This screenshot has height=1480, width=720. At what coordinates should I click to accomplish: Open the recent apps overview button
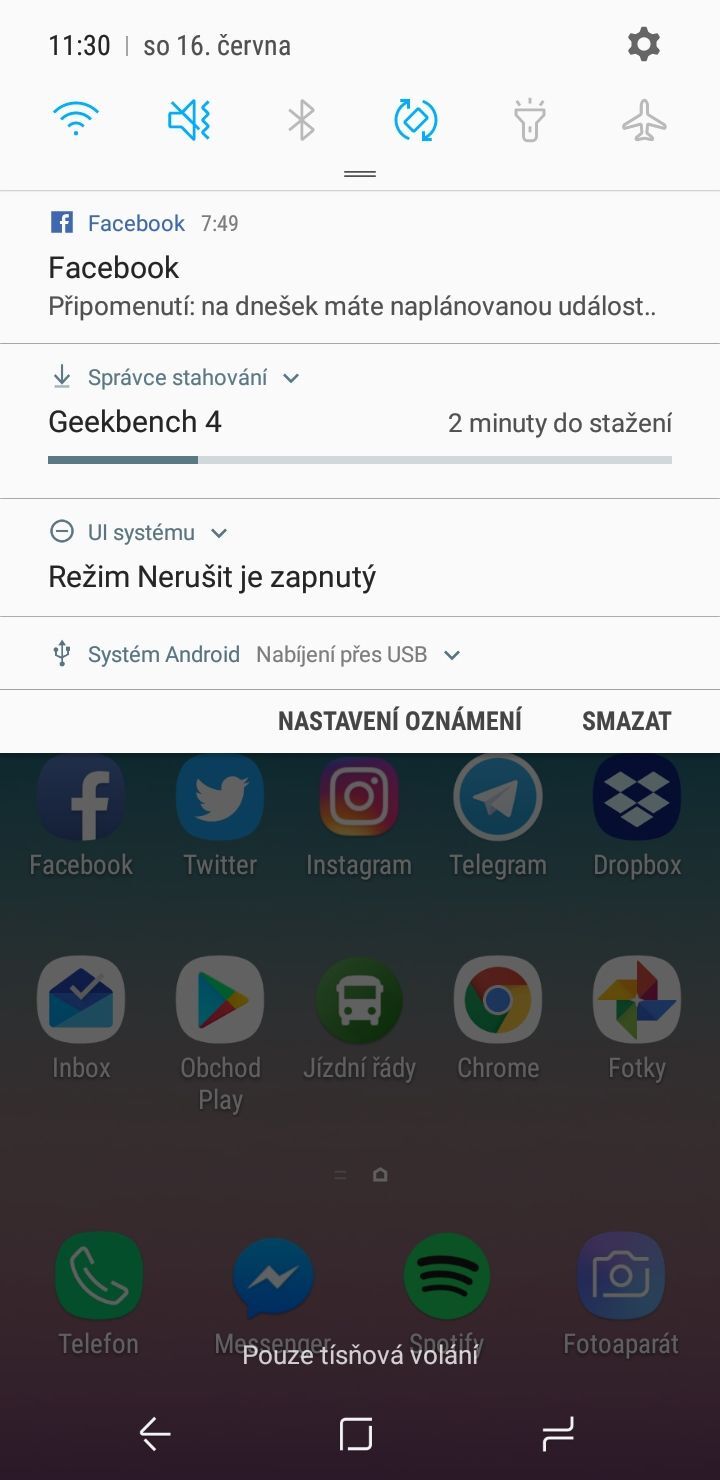point(557,1434)
